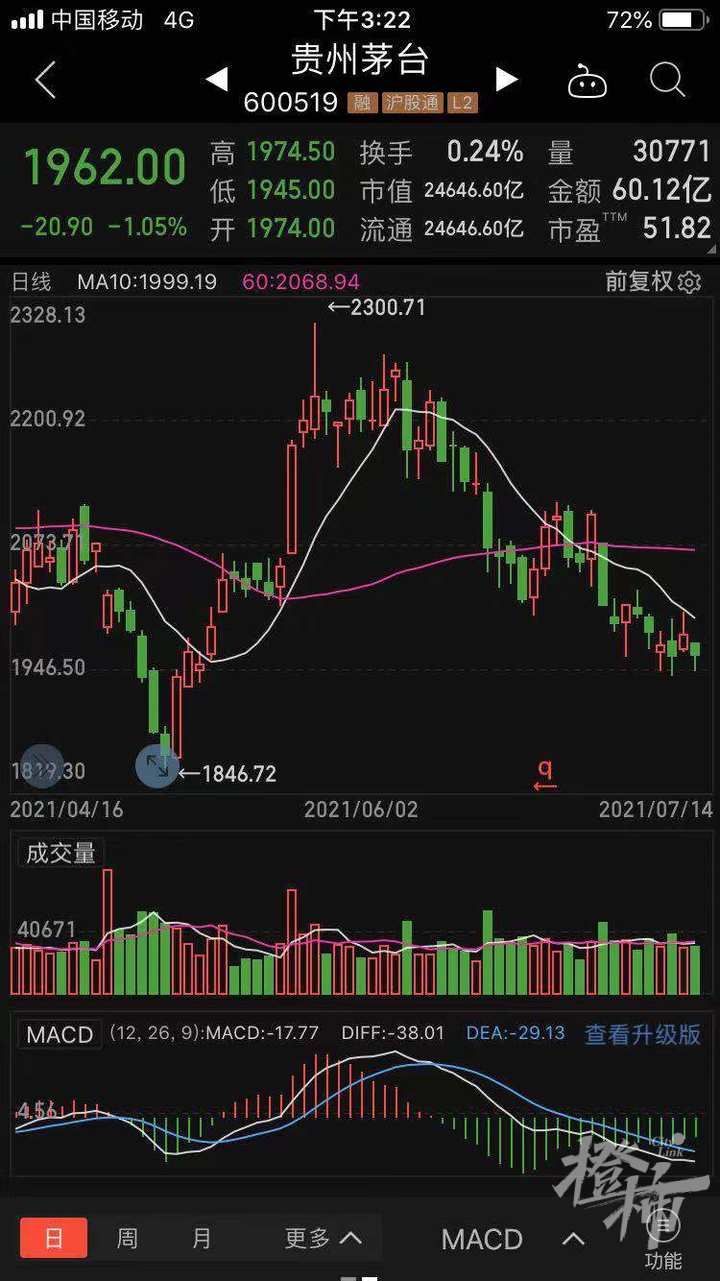Open the 前复权 adjustment settings
This screenshot has height=1281, width=720.
(653, 282)
